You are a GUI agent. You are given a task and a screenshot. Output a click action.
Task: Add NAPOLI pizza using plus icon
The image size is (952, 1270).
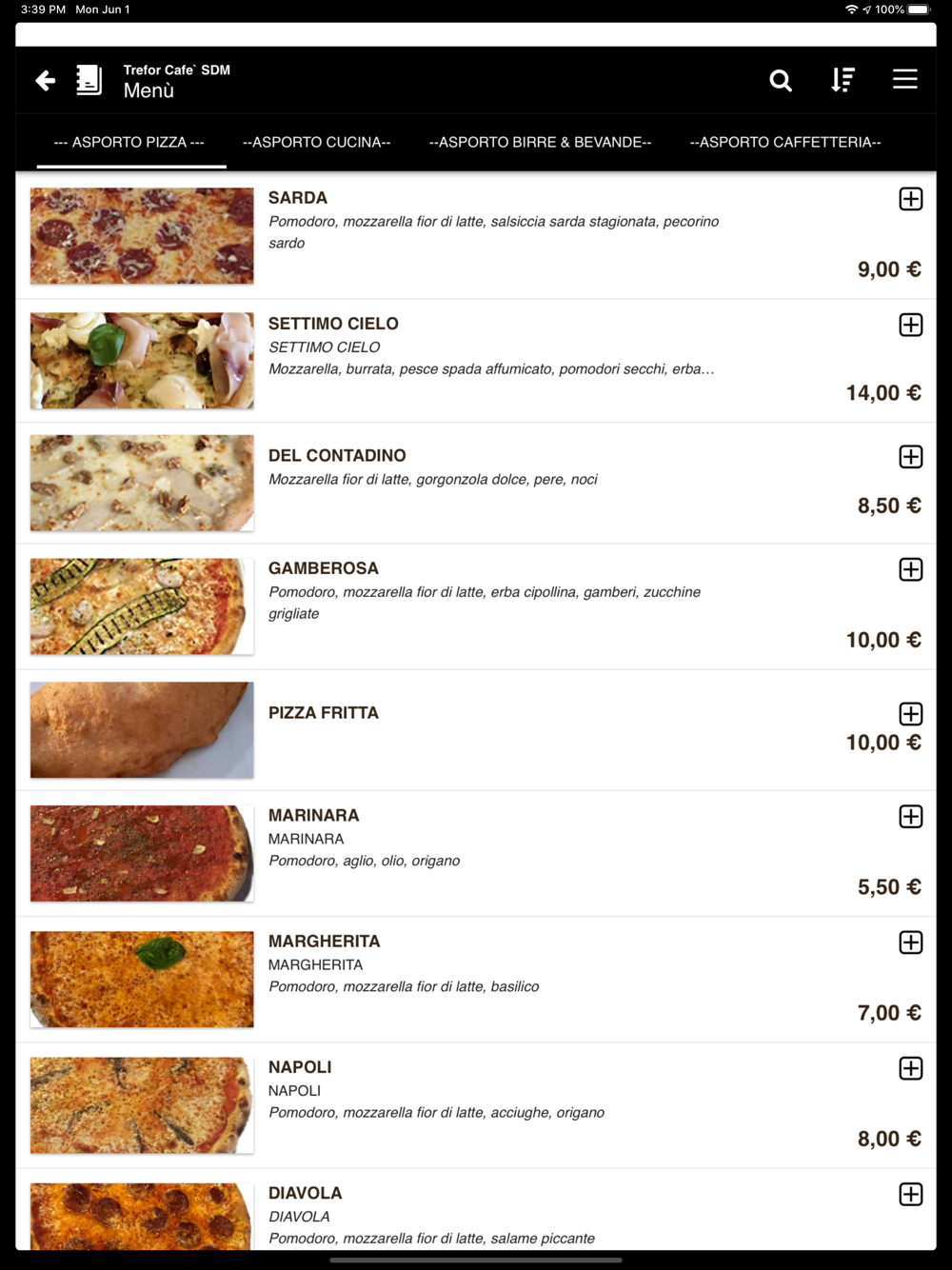click(910, 1068)
